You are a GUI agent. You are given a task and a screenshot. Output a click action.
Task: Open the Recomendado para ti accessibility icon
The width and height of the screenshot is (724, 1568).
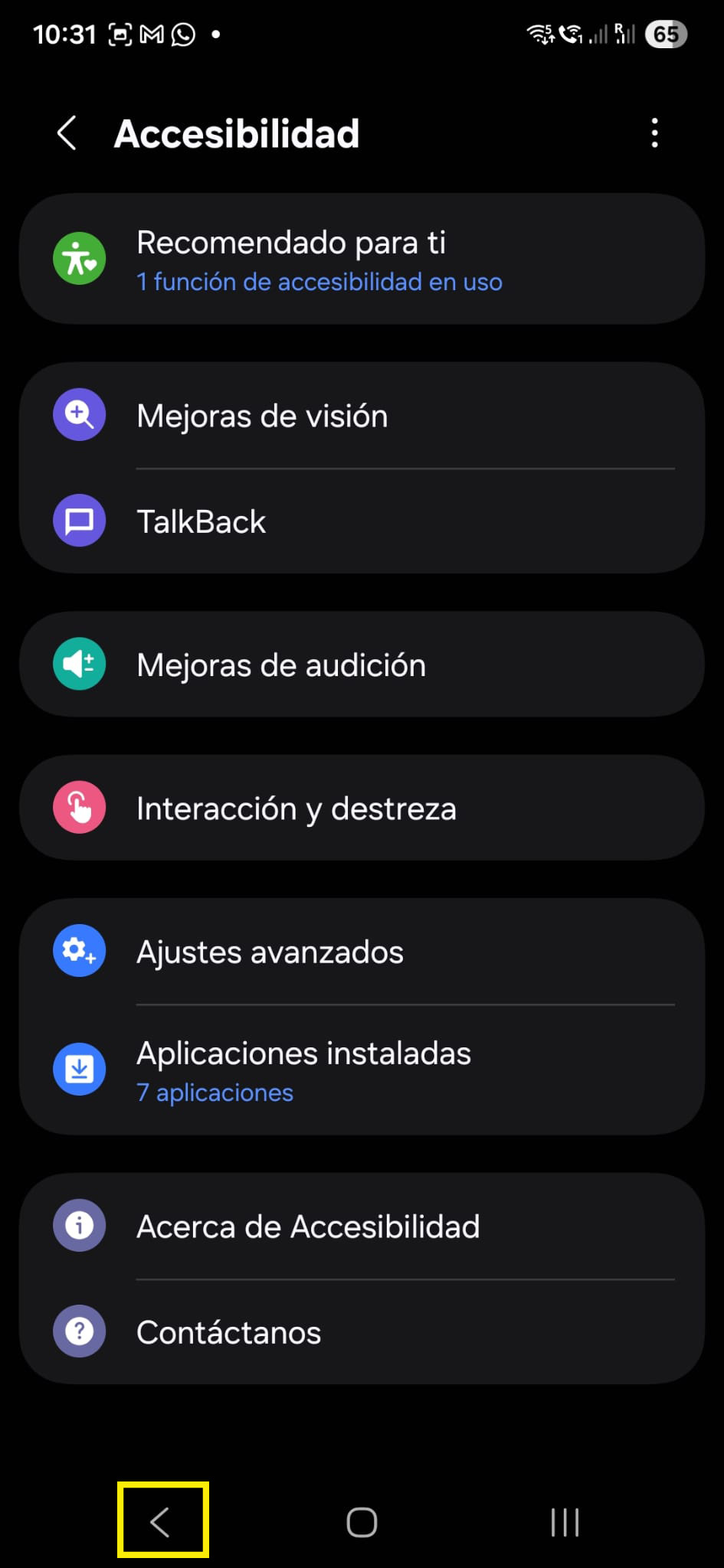78,258
